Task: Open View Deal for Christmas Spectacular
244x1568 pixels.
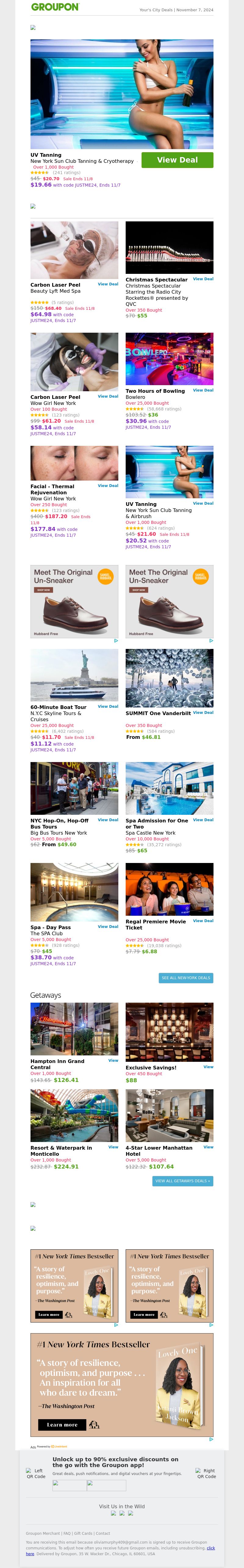Action: tap(203, 279)
